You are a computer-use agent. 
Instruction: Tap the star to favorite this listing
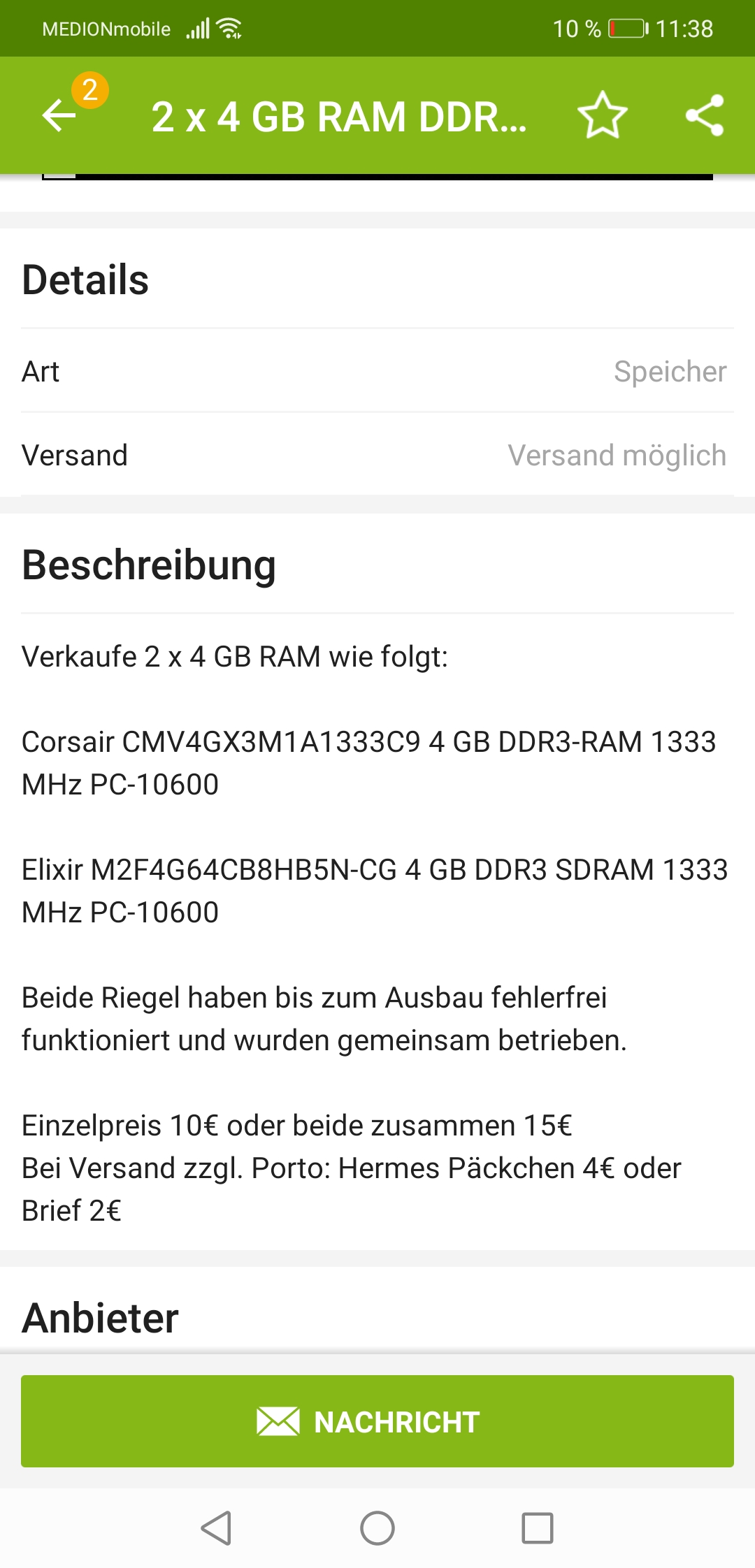point(603,116)
